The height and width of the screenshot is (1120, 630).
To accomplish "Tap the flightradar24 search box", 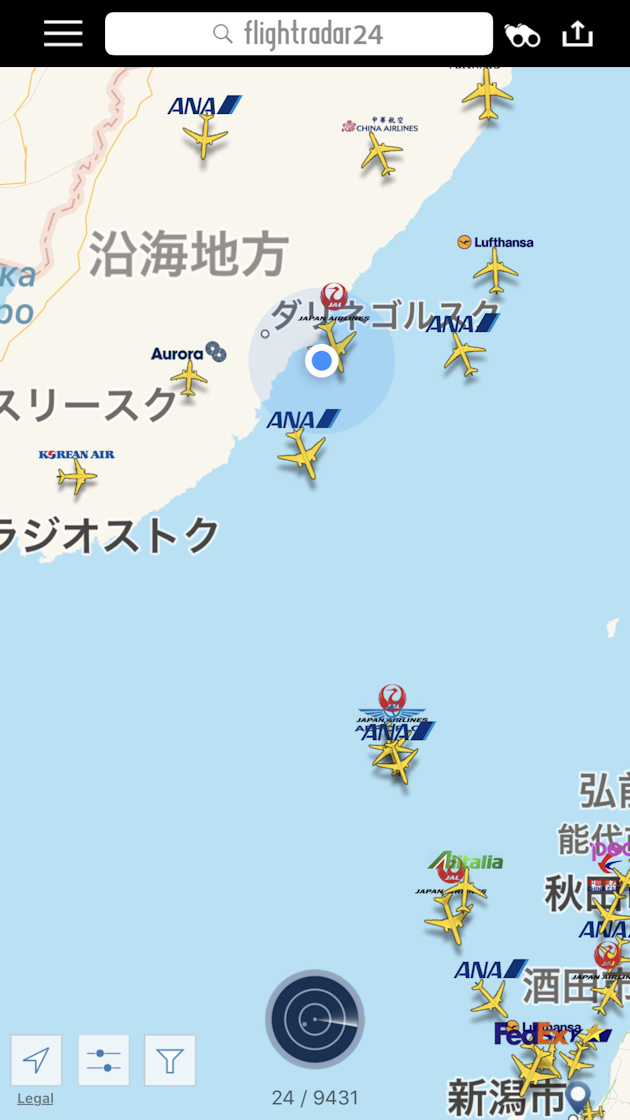I will [299, 34].
